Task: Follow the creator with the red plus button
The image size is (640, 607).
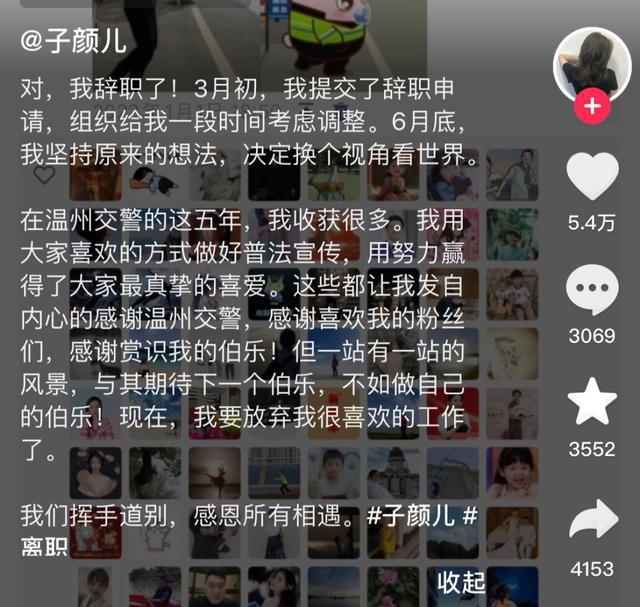Action: point(593,105)
